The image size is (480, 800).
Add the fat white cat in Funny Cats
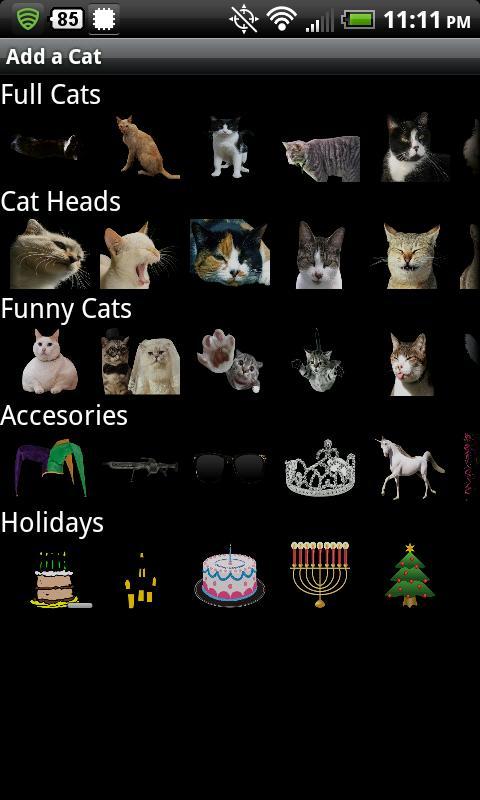click(49, 362)
